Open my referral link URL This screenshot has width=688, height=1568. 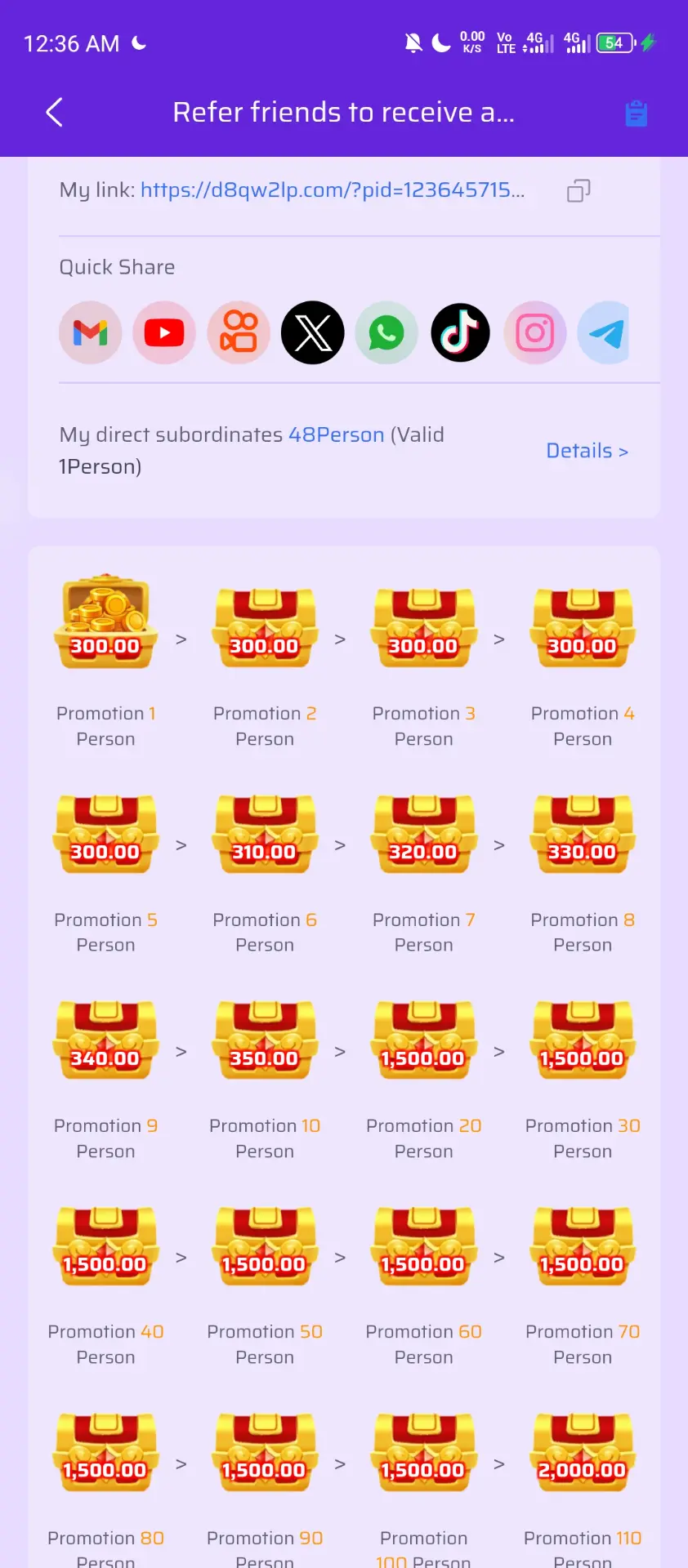point(333,190)
